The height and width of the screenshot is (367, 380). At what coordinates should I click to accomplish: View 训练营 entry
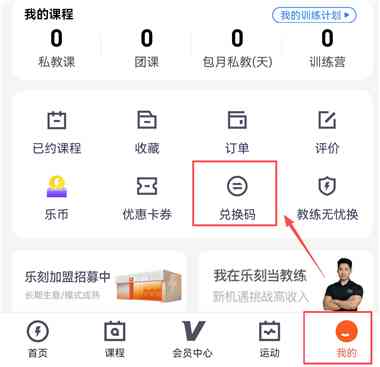click(x=327, y=49)
